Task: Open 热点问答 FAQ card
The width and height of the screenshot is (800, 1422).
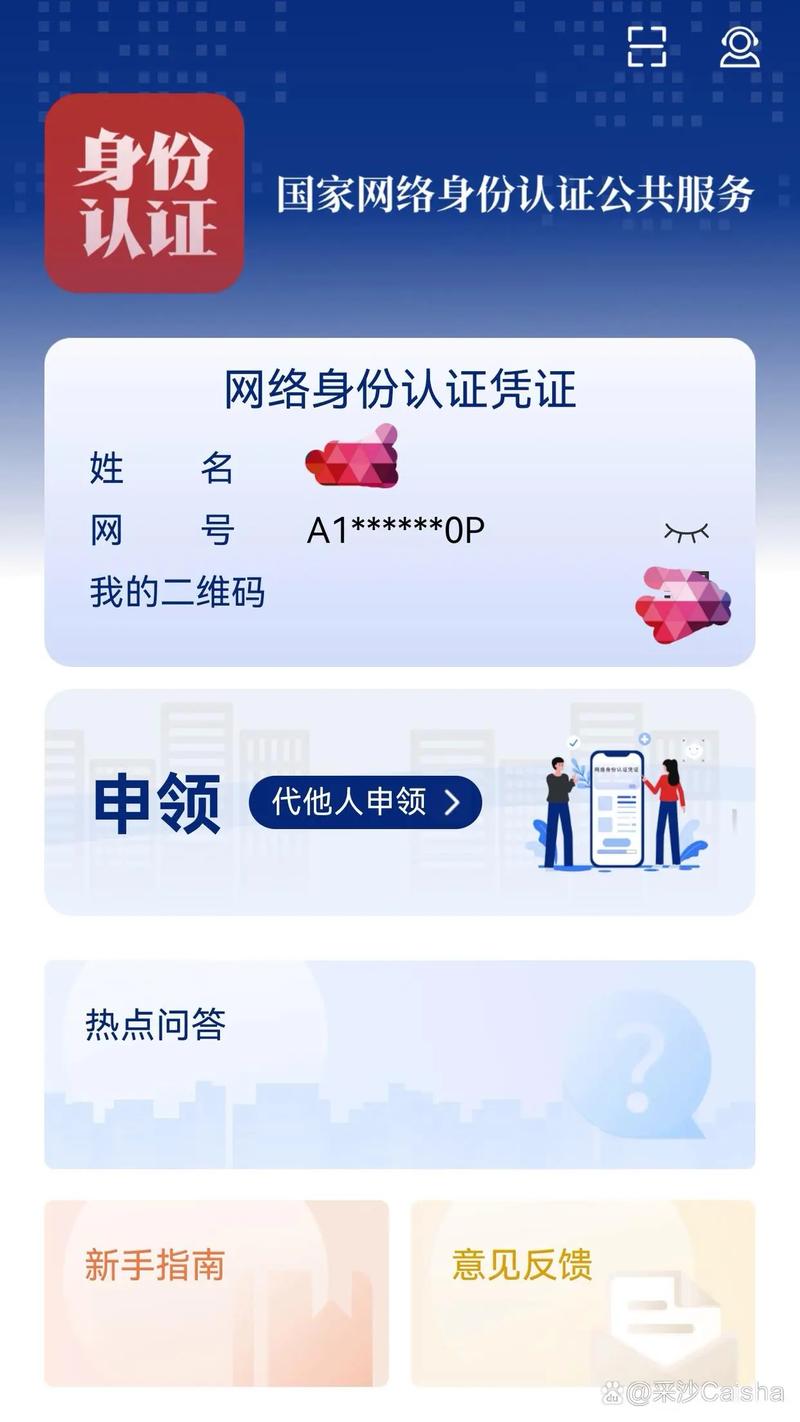Action: (399, 1064)
